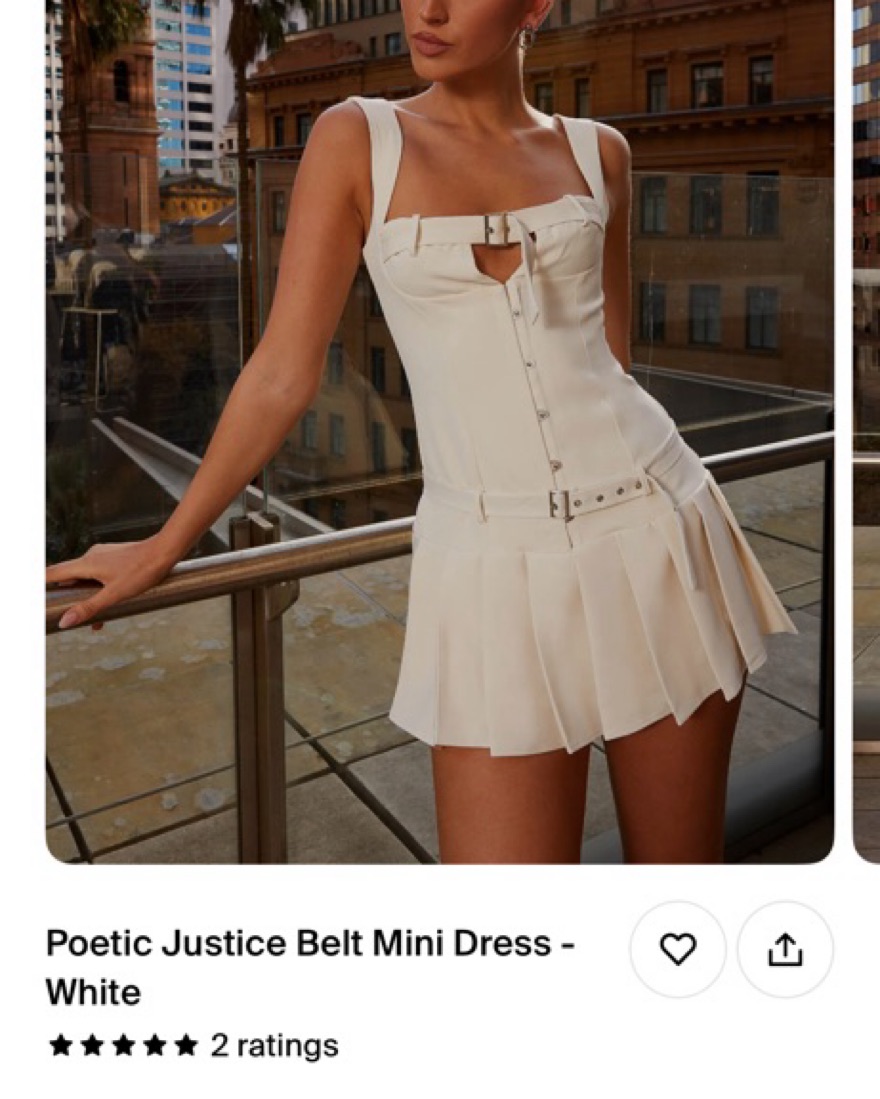Share the Poetic Justice Belt Mini Dress

(785, 949)
